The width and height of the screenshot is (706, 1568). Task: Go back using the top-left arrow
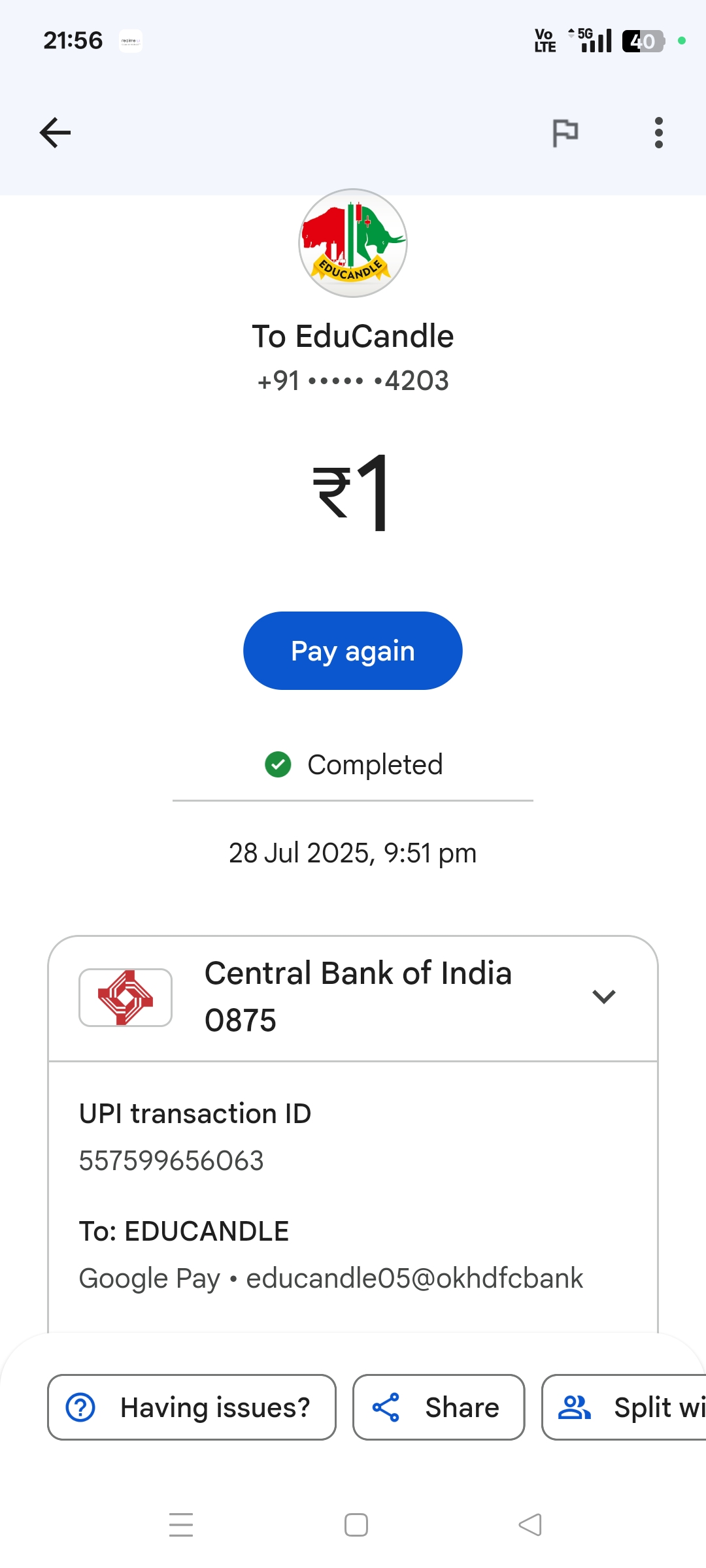click(55, 133)
